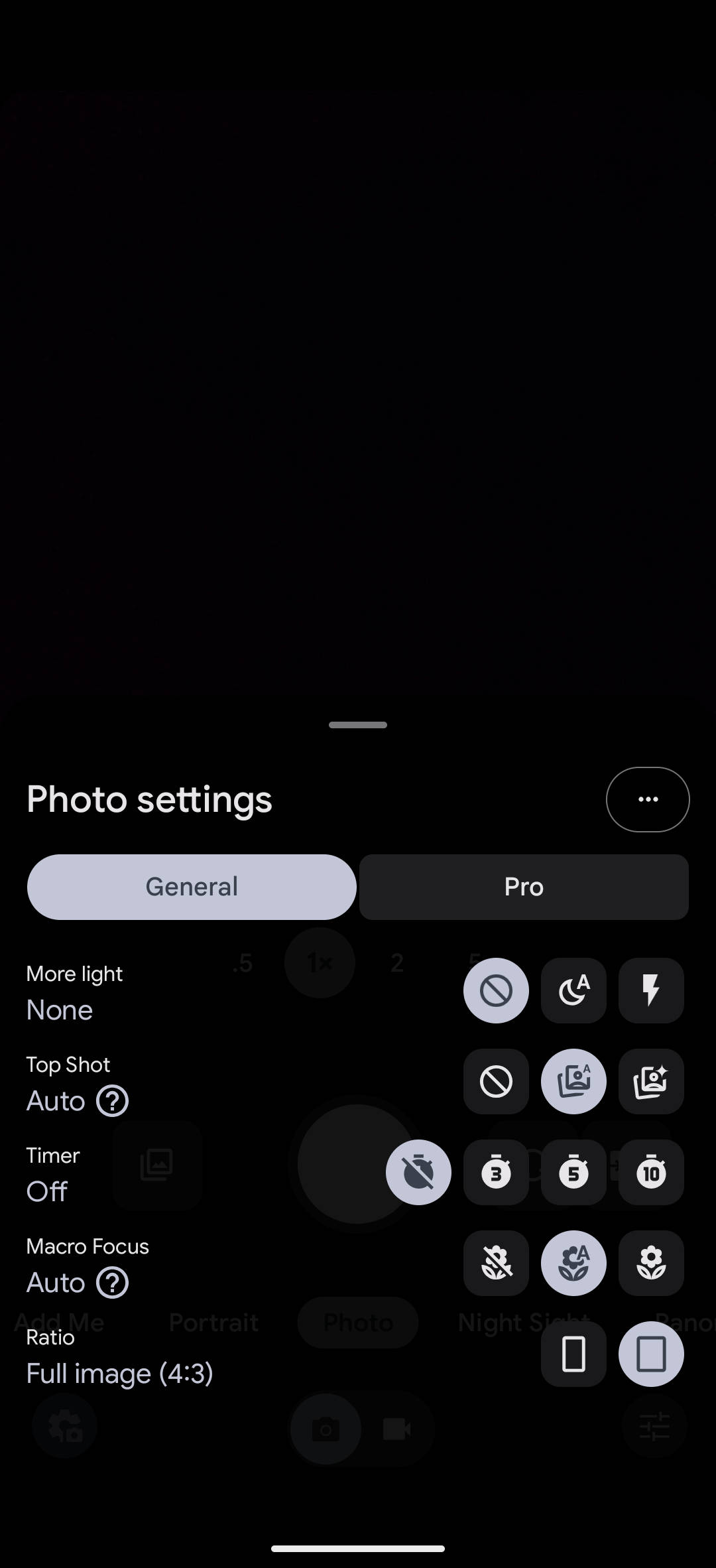Open Macro Focus help question mark
The width and height of the screenshot is (716, 1568).
[113, 1283]
